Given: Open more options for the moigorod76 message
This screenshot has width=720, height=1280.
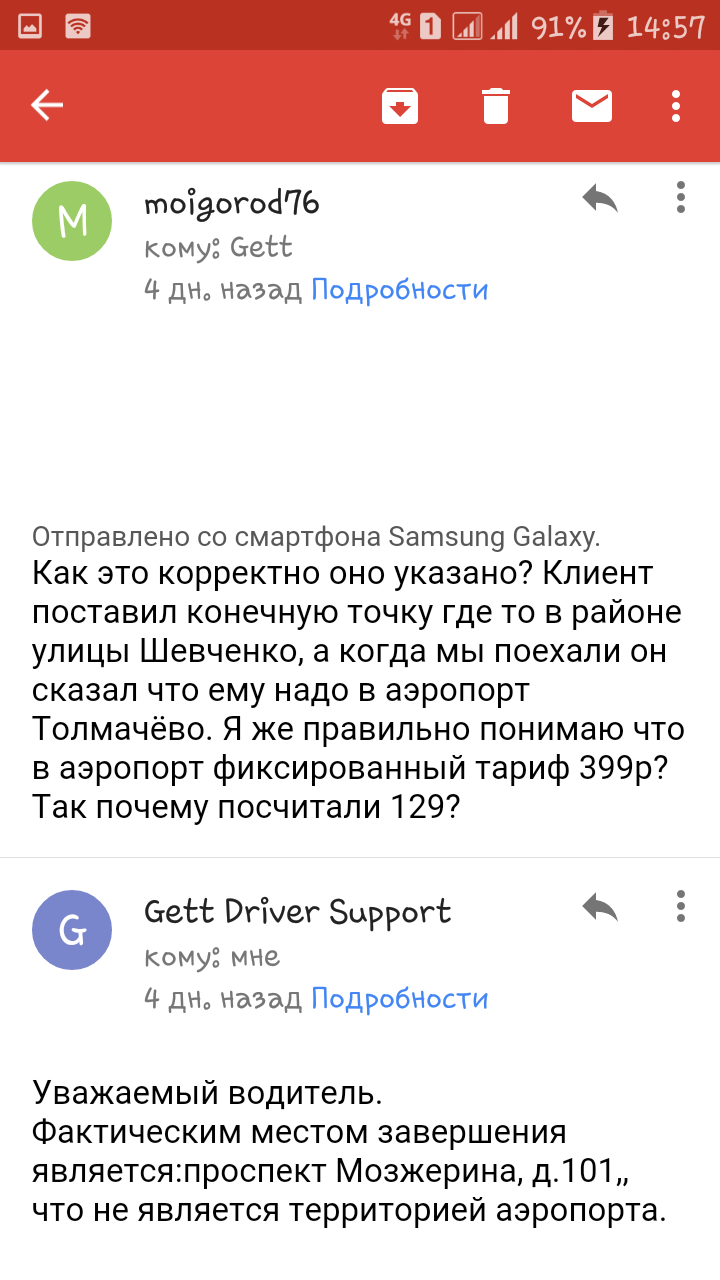Looking at the screenshot, I should coord(681,197).
